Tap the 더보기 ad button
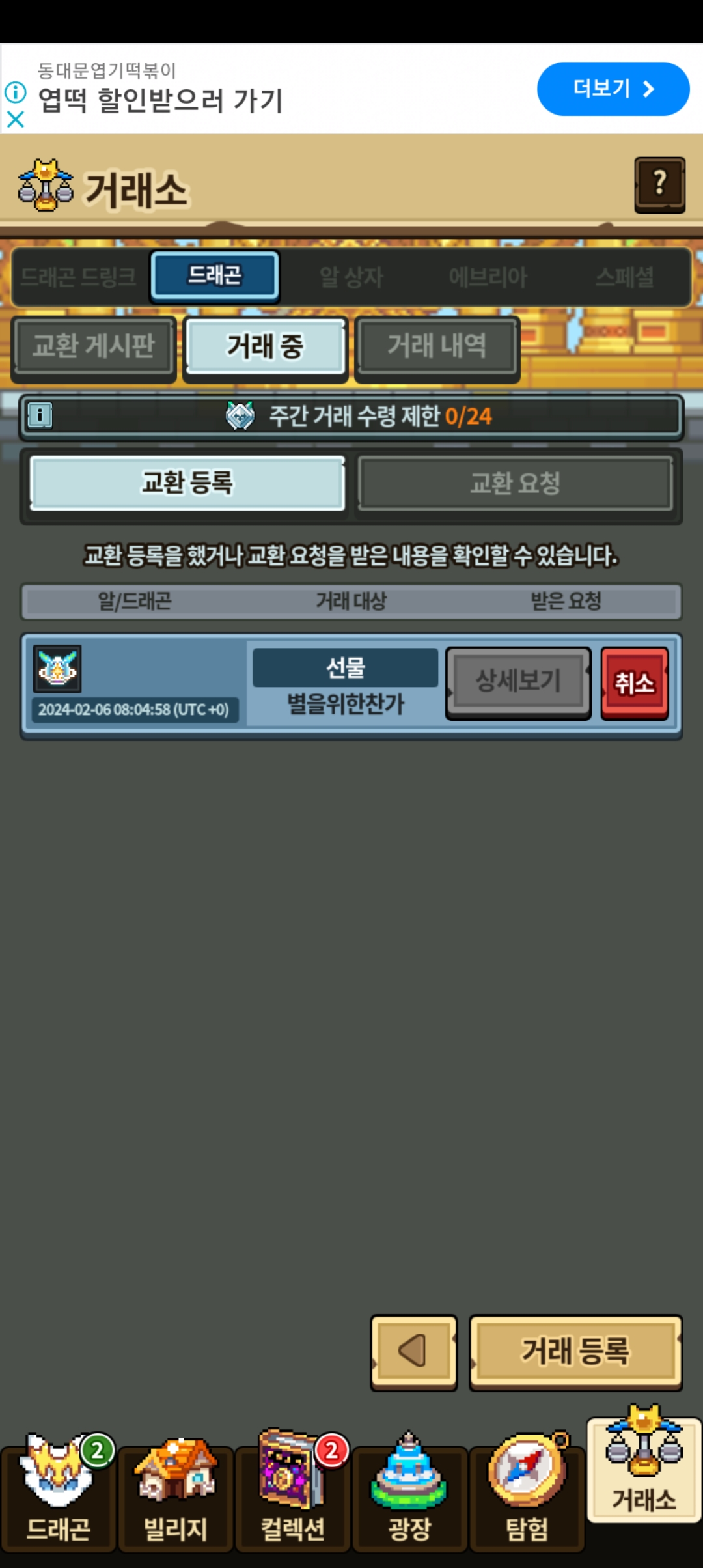 tap(613, 89)
